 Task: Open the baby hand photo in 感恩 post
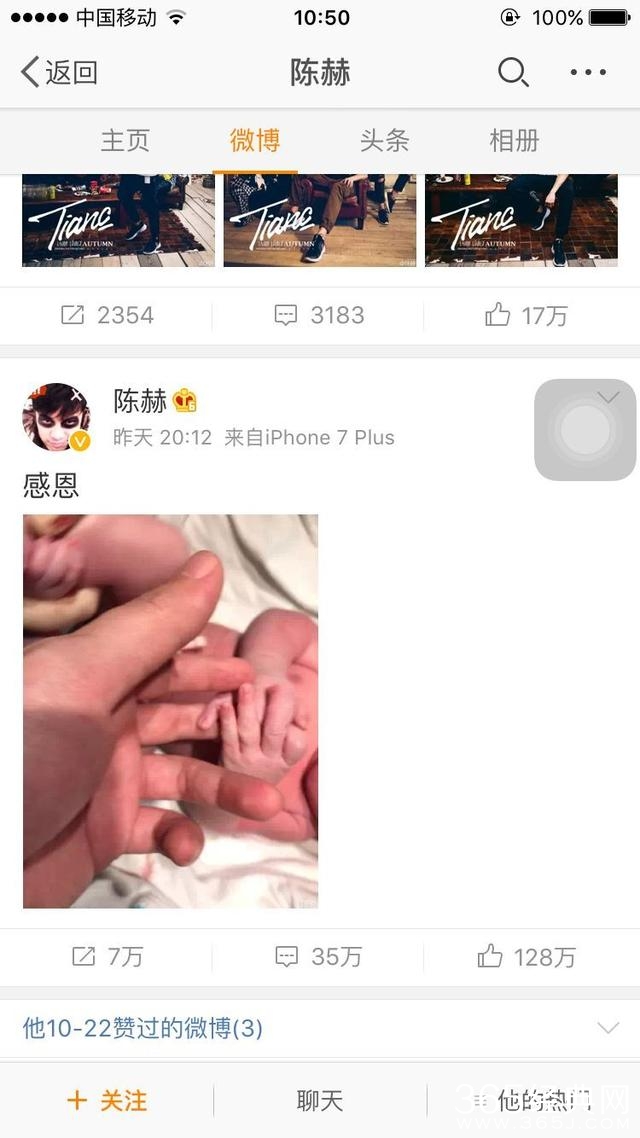coord(170,711)
